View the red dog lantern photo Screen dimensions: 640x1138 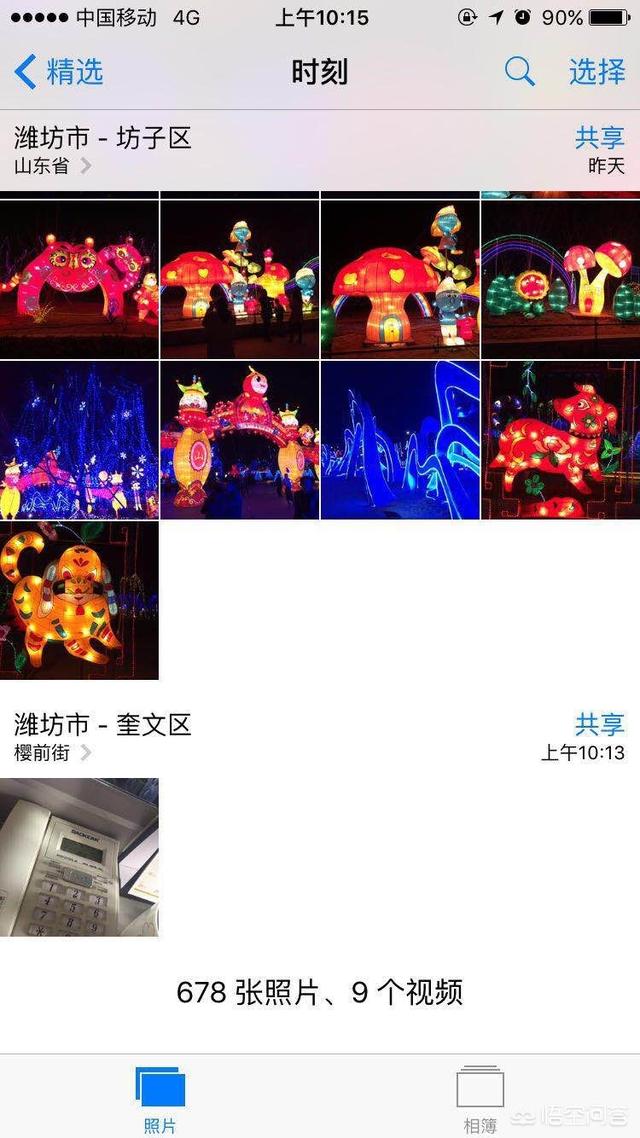(x=560, y=440)
